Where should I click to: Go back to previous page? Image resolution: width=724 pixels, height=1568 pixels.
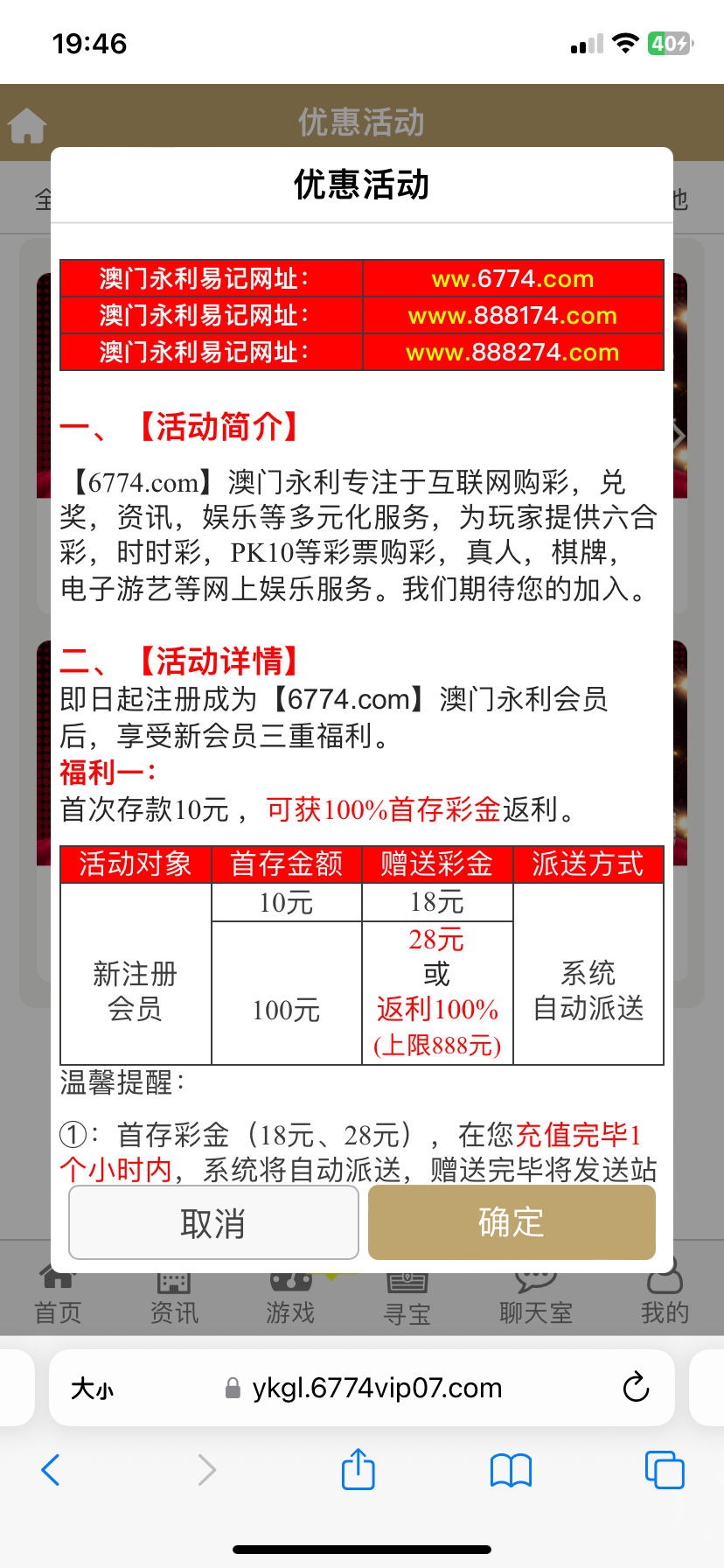click(x=51, y=1470)
